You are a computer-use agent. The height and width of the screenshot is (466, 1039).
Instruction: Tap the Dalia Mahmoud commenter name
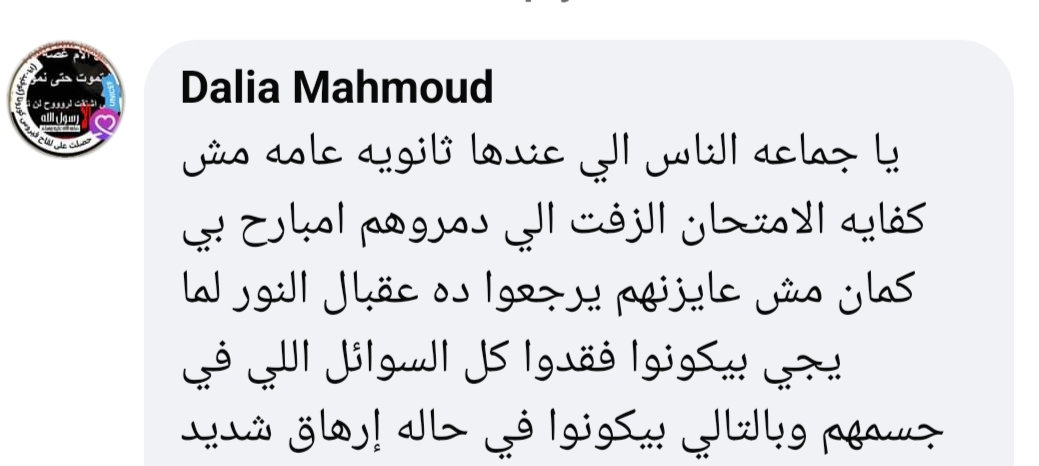point(337,89)
